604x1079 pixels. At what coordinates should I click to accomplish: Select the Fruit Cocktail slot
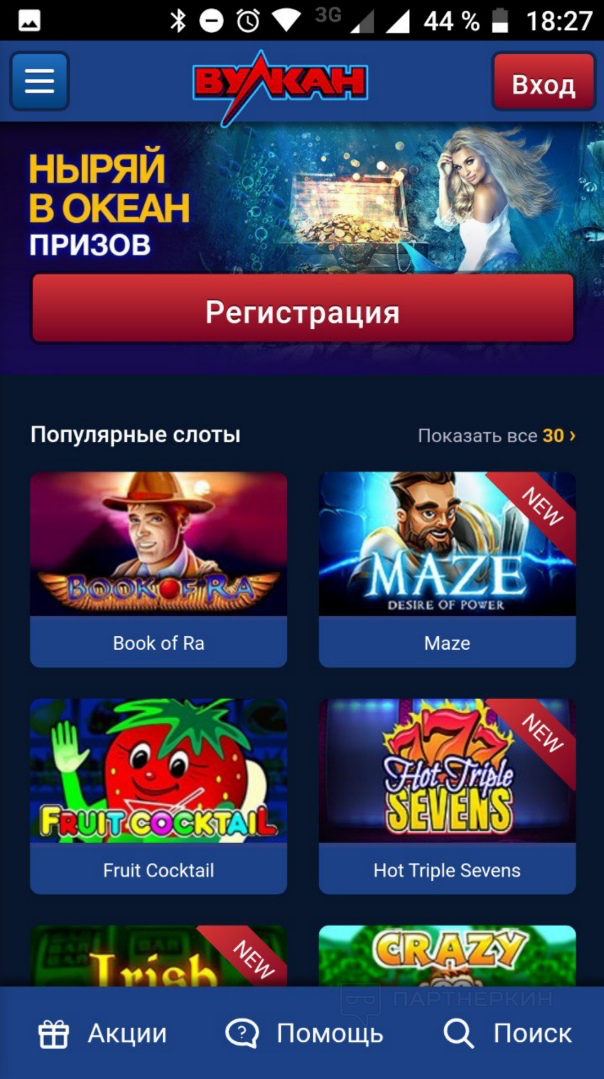coord(158,794)
